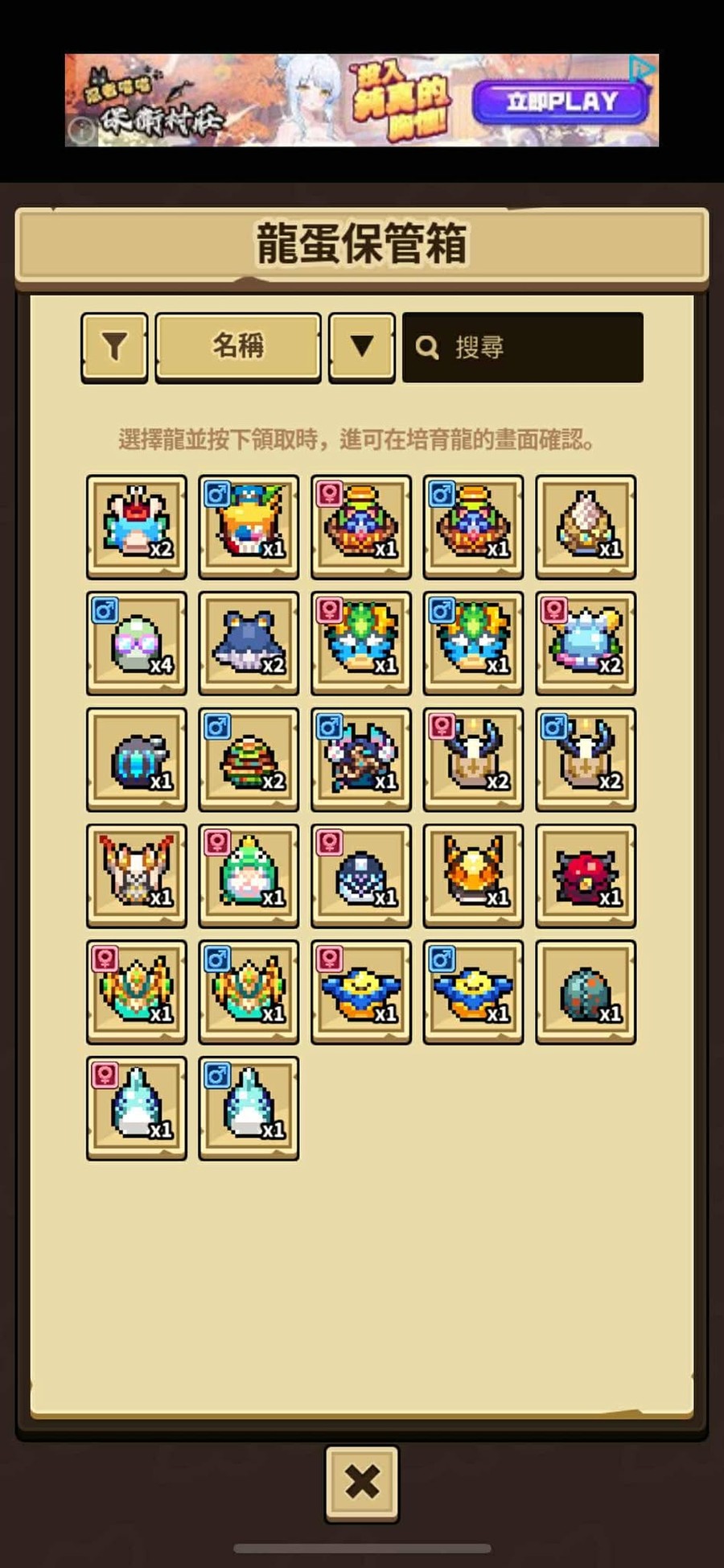
Task: Select the golden horned orange egg
Action: (473, 876)
